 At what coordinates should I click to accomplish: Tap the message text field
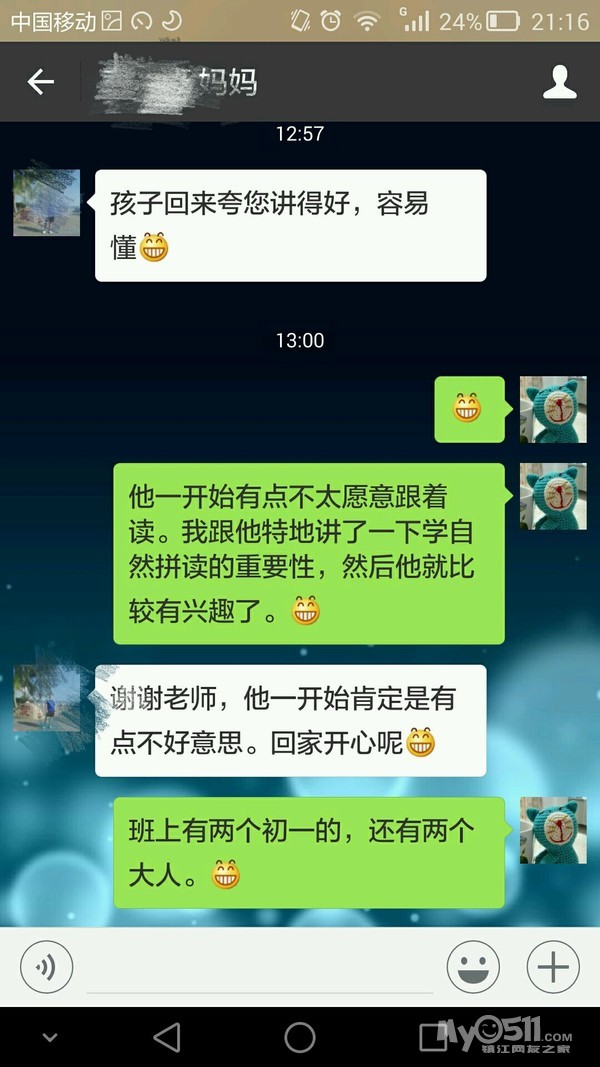pos(260,968)
